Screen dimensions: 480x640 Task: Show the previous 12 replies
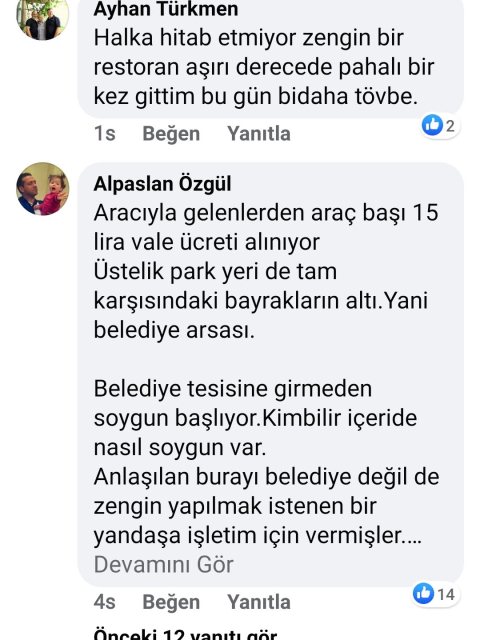pos(185,633)
